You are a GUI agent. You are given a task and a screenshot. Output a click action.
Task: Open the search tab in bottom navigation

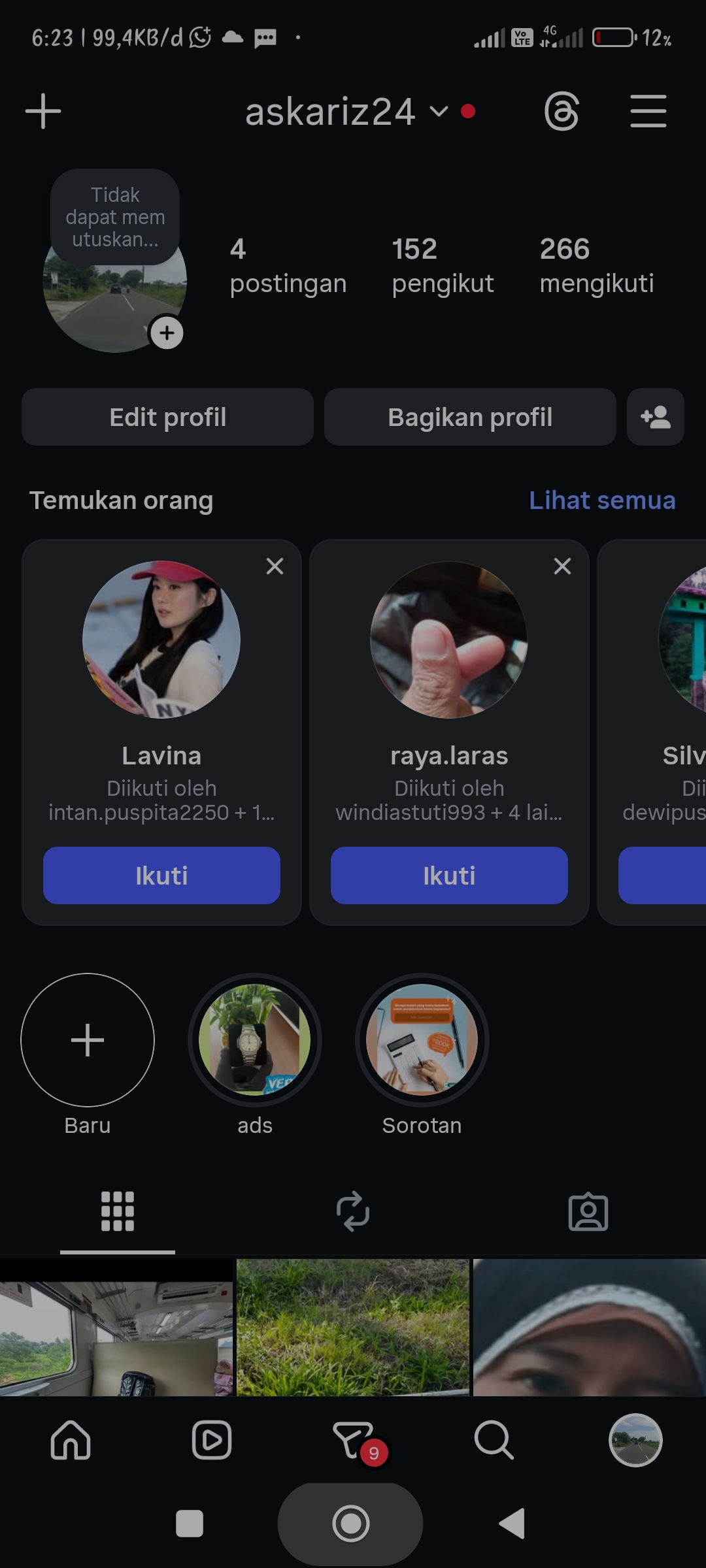tap(494, 1440)
